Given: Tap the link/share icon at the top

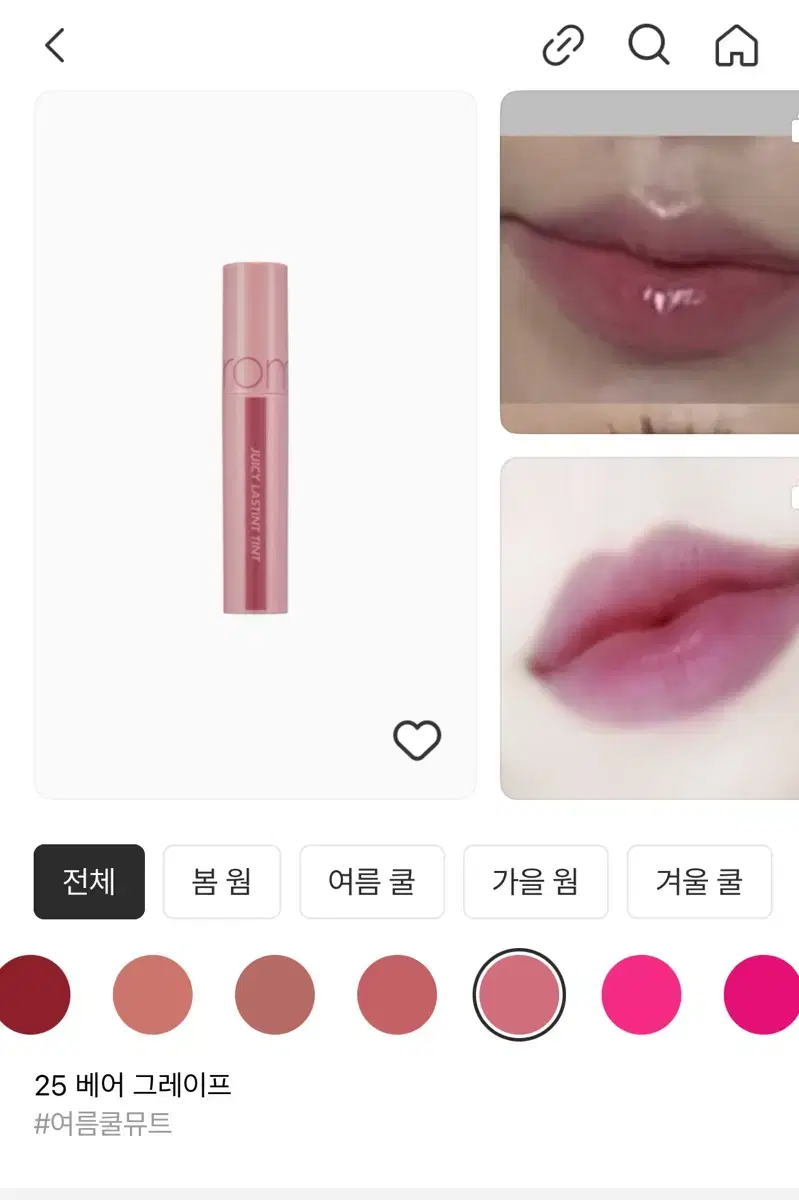Looking at the screenshot, I should coord(562,45).
